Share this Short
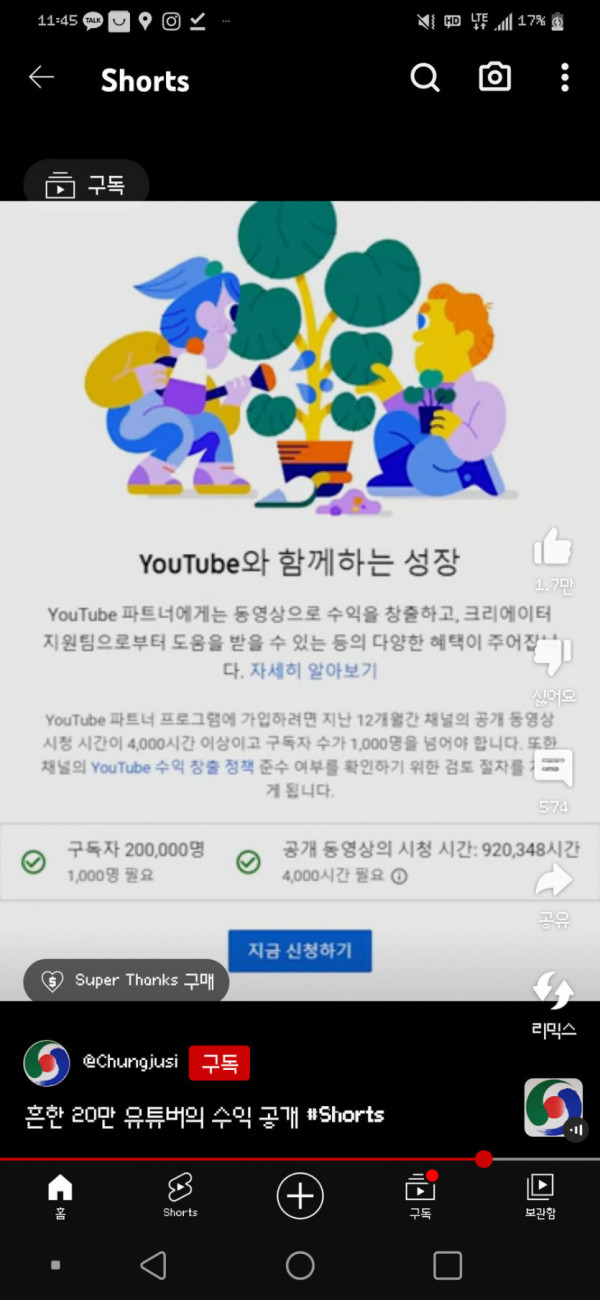Image resolution: width=600 pixels, height=1300 pixels. click(x=553, y=881)
